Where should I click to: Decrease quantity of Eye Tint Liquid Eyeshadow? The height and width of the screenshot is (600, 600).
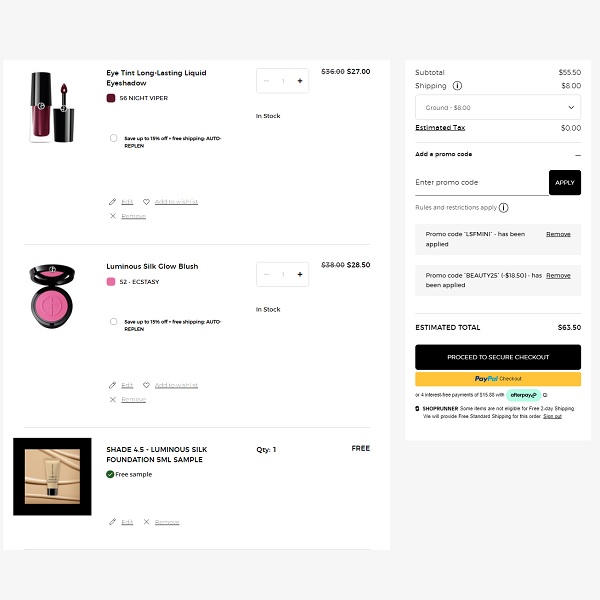pos(266,81)
